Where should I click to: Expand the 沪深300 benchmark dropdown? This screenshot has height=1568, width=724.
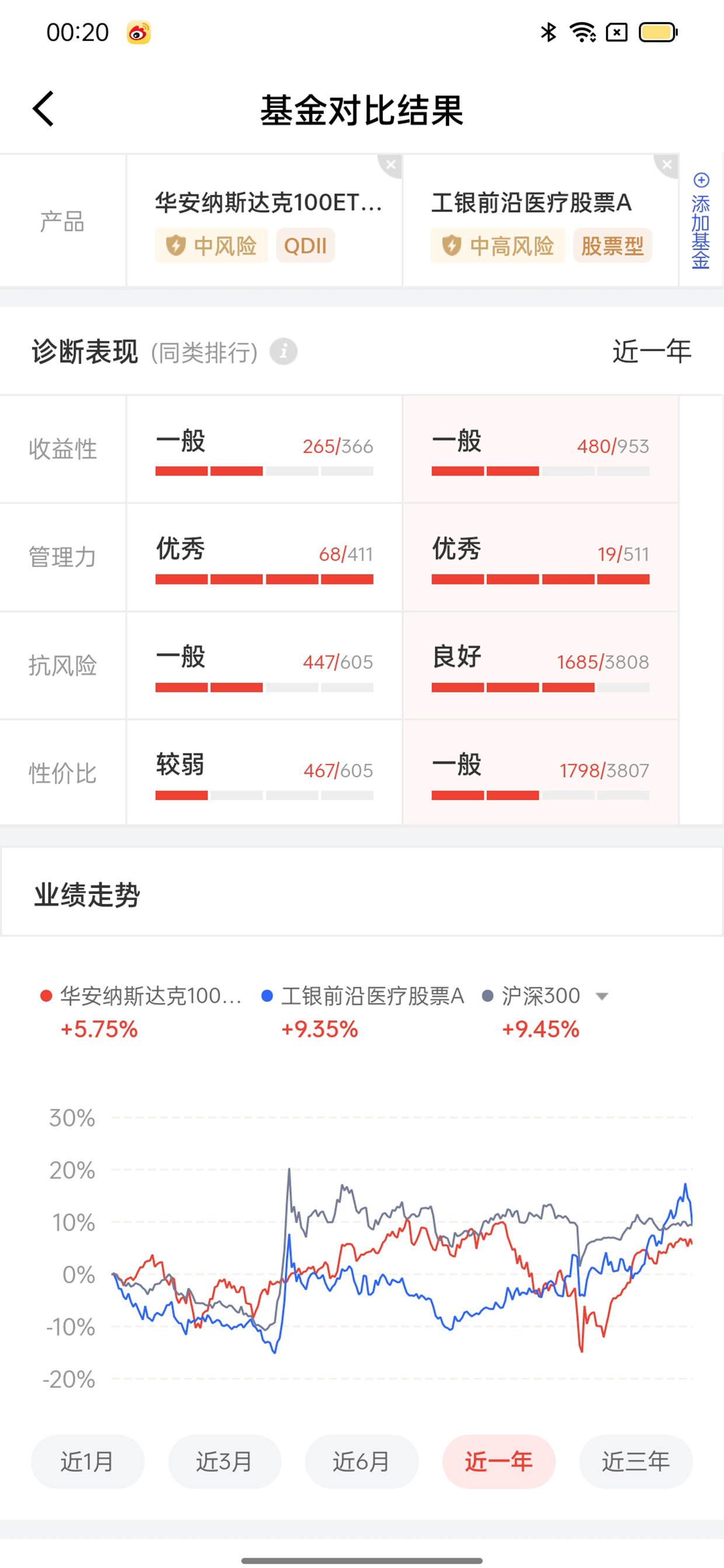coord(602,997)
